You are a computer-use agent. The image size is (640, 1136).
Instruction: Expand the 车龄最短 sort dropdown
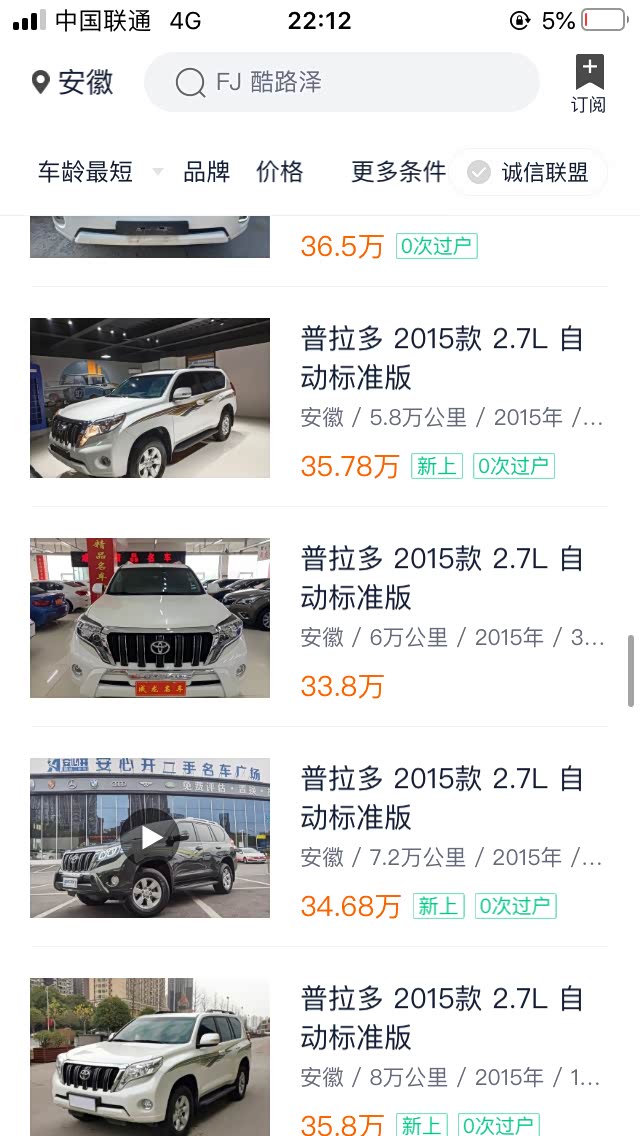tap(98, 172)
